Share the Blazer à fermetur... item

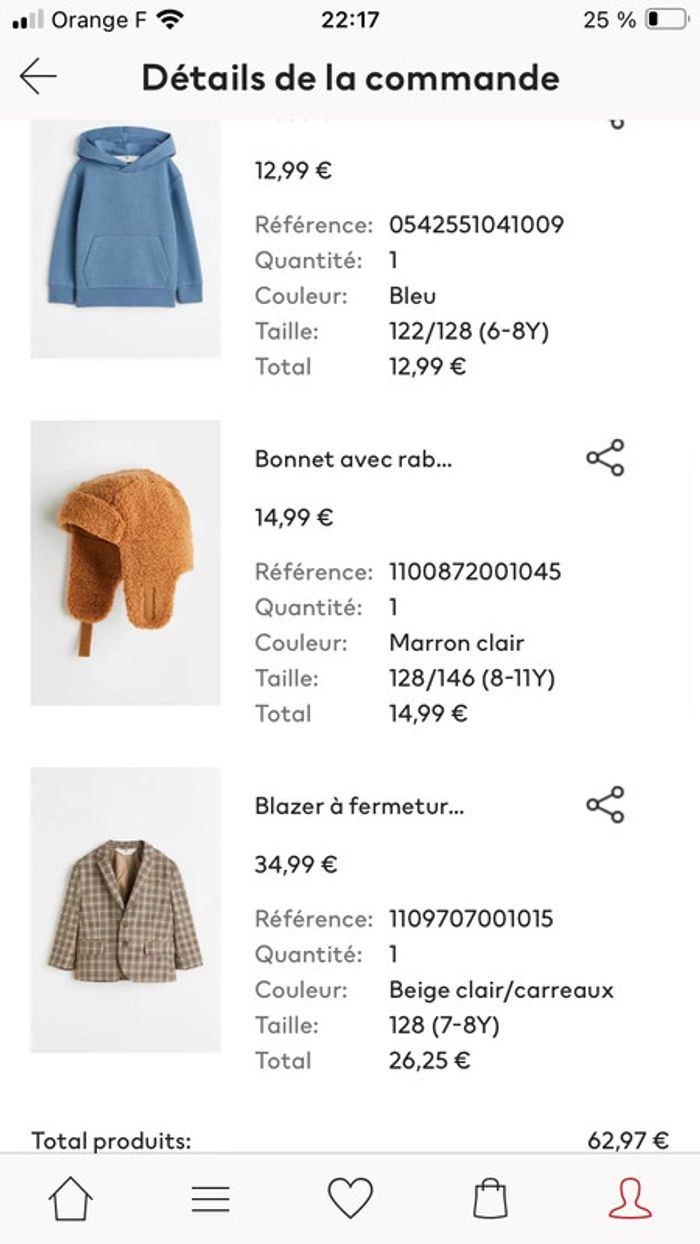(605, 805)
